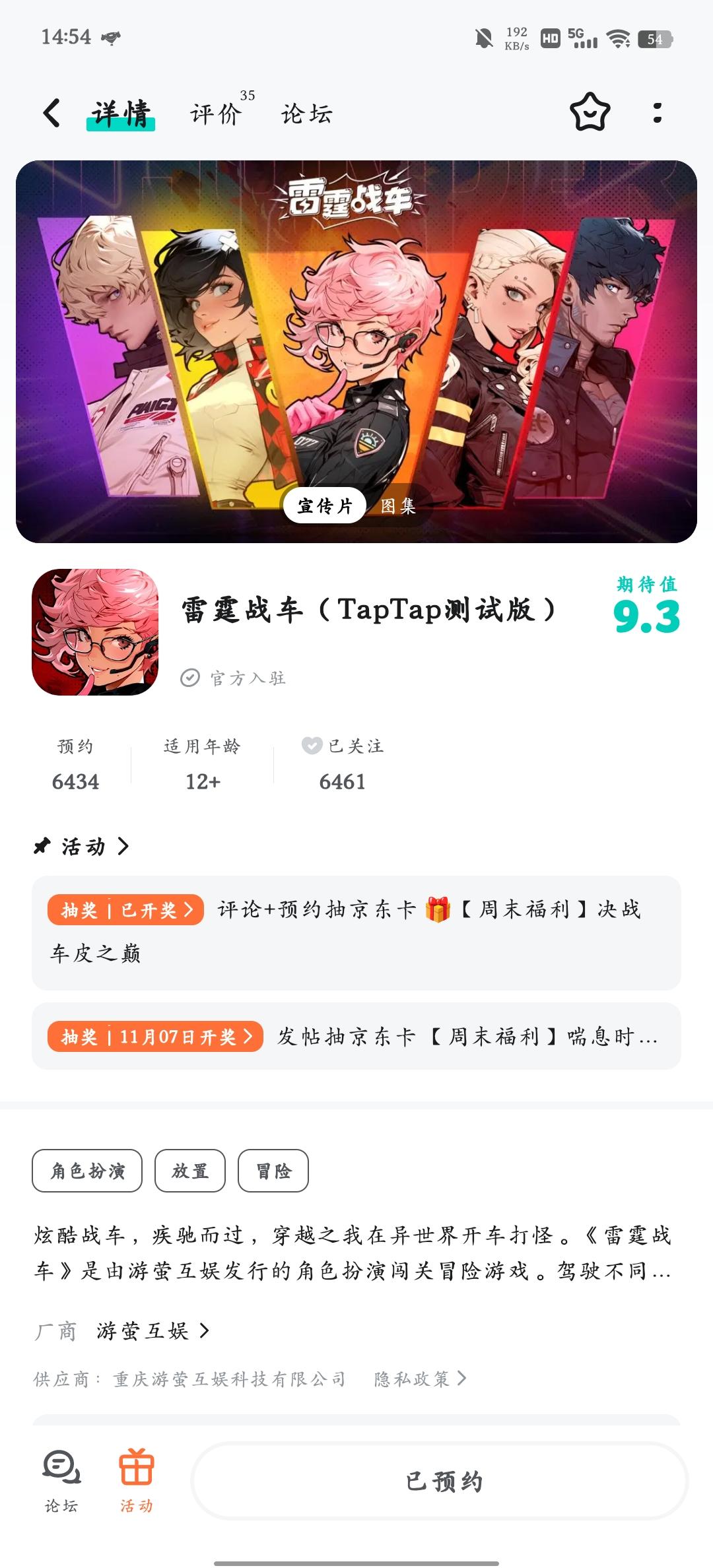The width and height of the screenshot is (713, 1568).
Task: Open the 论坛 tab at top
Action: coord(307,114)
